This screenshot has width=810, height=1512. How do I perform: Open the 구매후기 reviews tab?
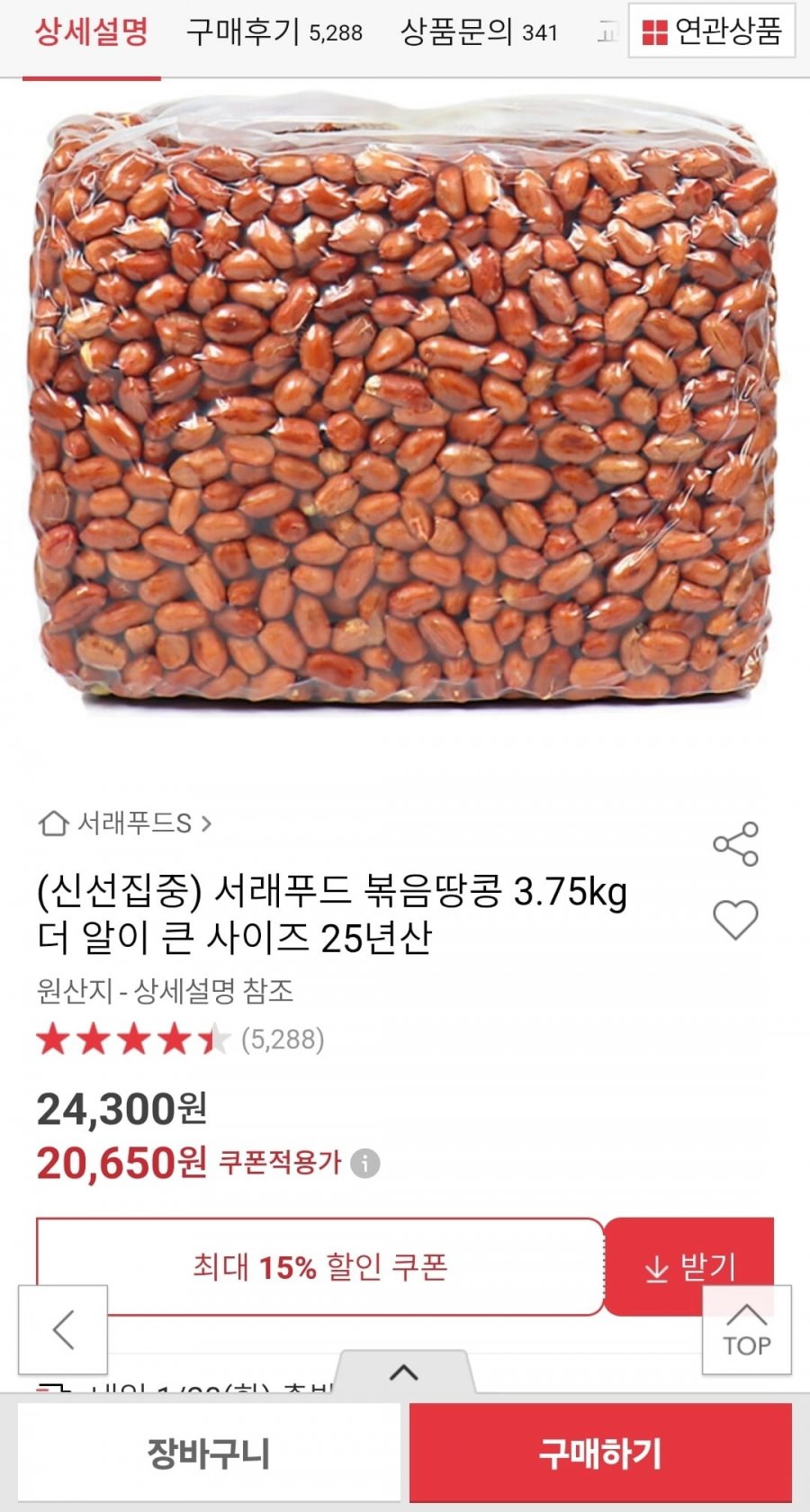274,33
